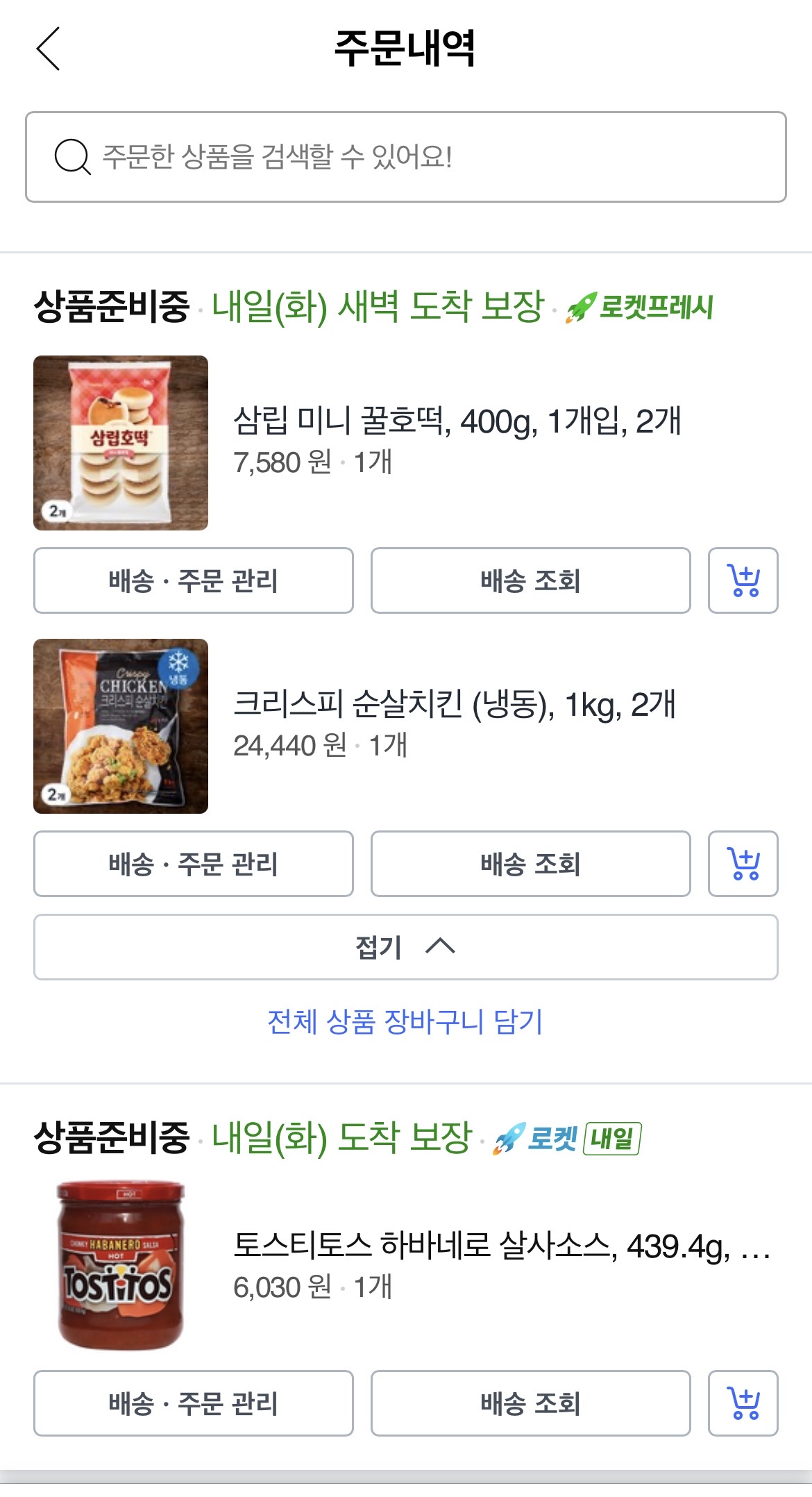Image resolution: width=812 pixels, height=1497 pixels.
Task: Open 배송 · 주문 관리 for 삼립 미니 꿀호떡
Action: (x=193, y=580)
